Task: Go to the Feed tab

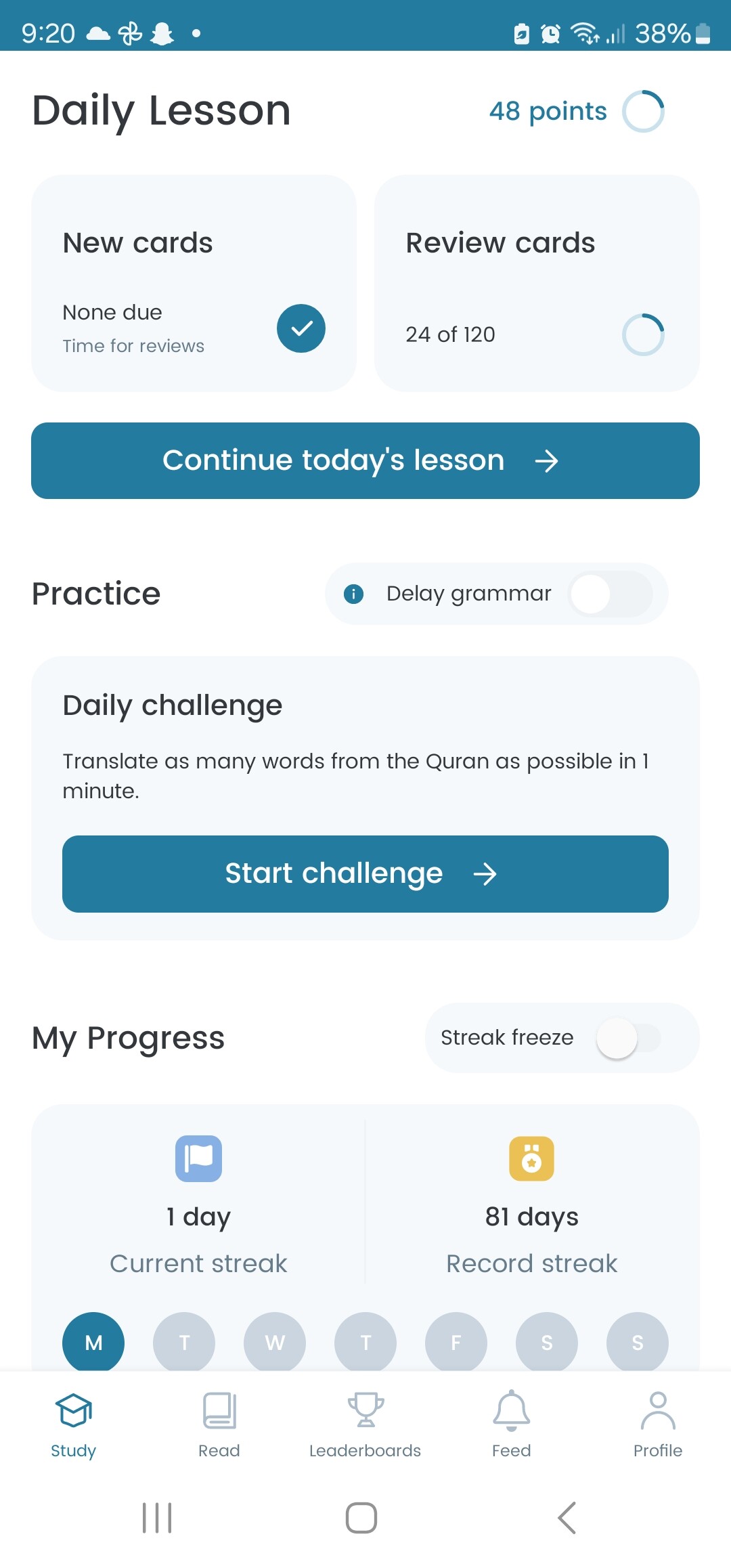Action: 512,1424
